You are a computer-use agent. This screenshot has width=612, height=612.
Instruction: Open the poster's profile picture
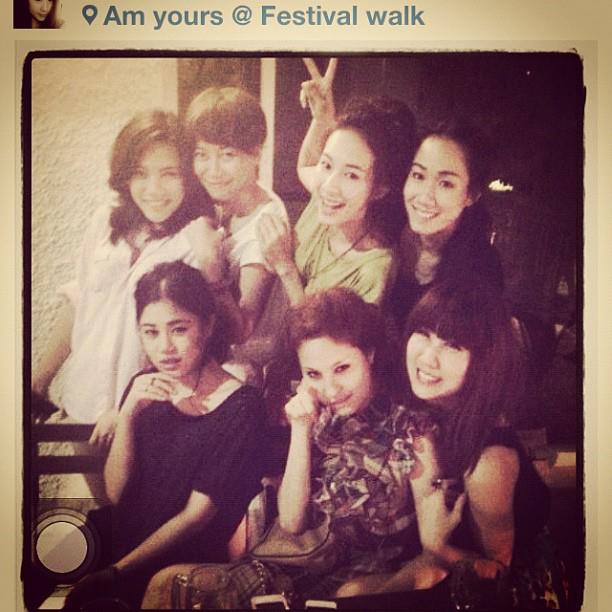[x=38, y=13]
